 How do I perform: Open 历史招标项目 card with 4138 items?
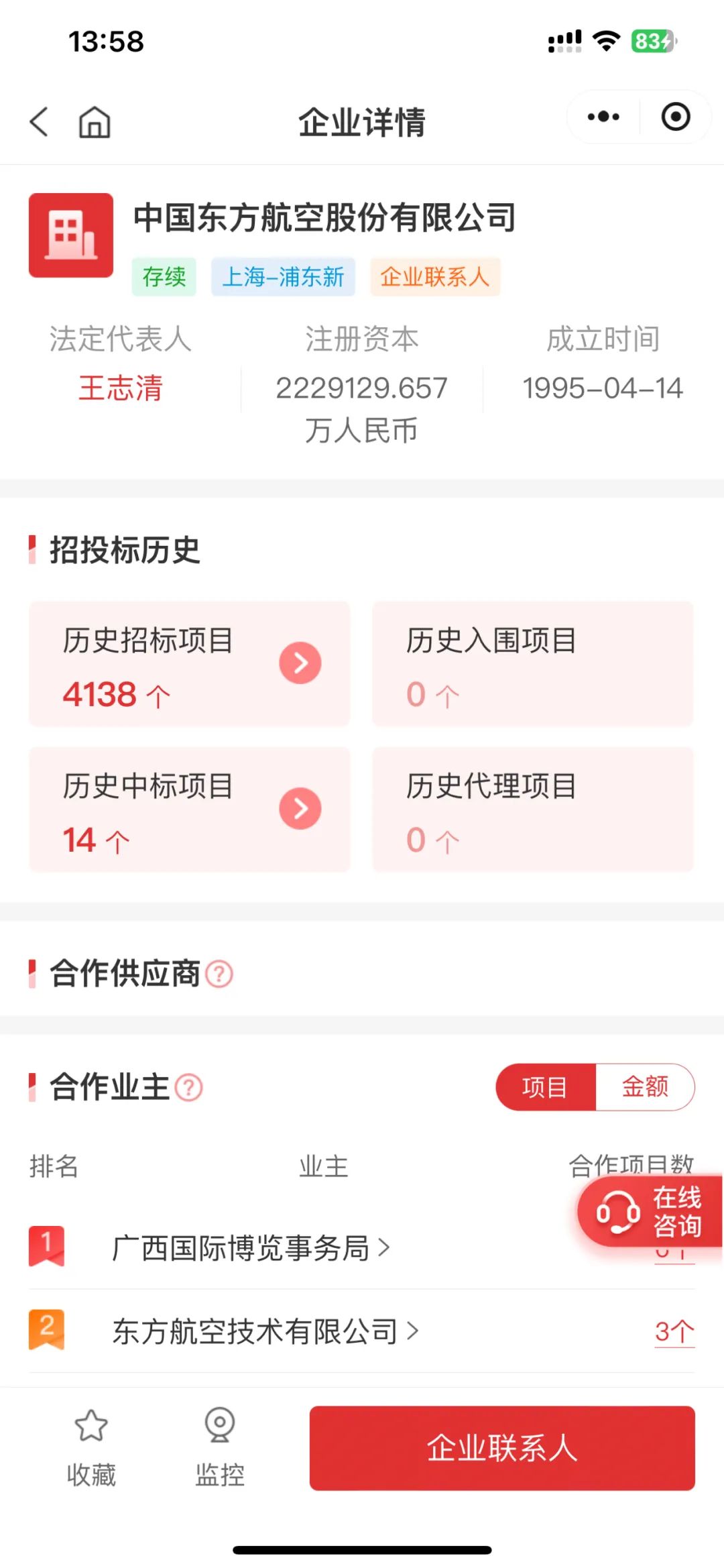(x=190, y=664)
